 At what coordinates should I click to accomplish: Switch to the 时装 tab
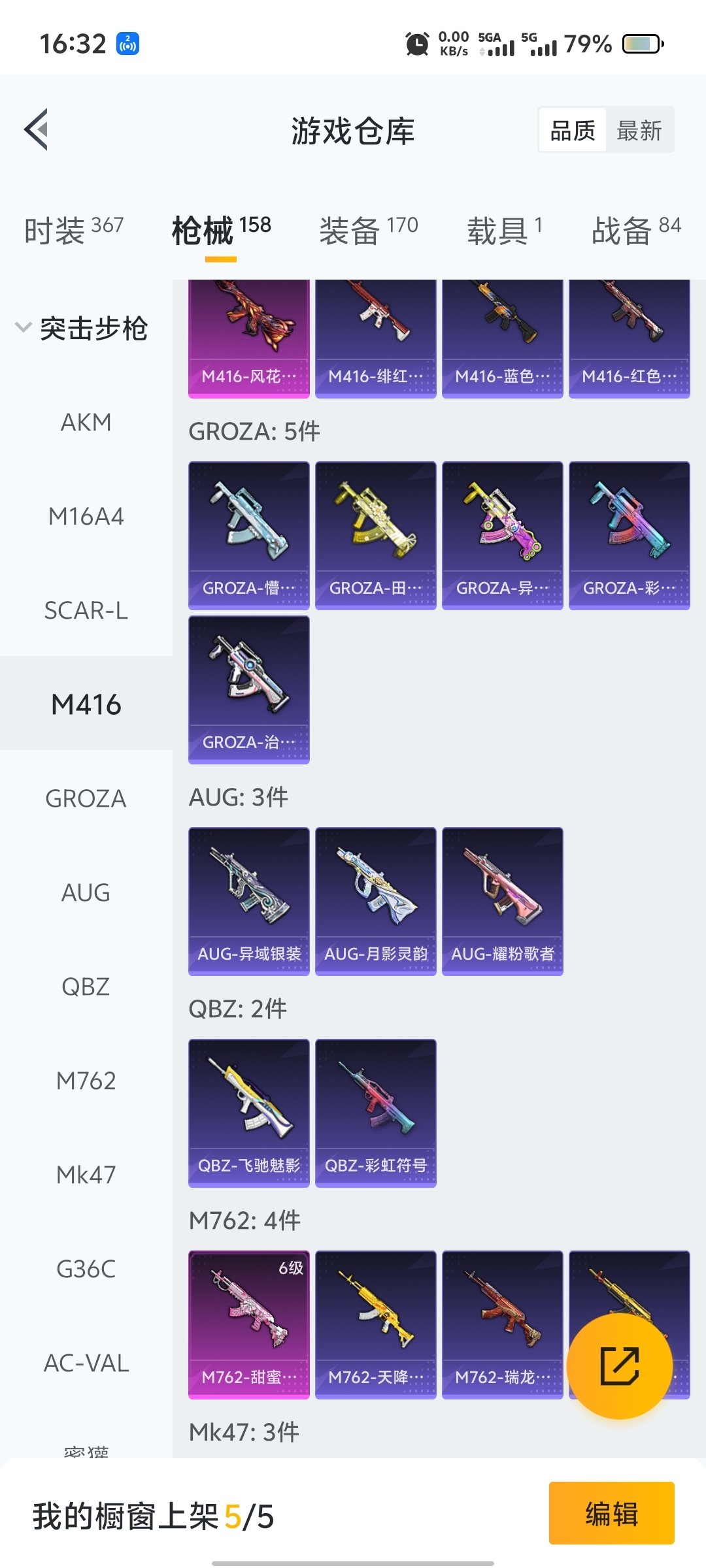point(73,230)
